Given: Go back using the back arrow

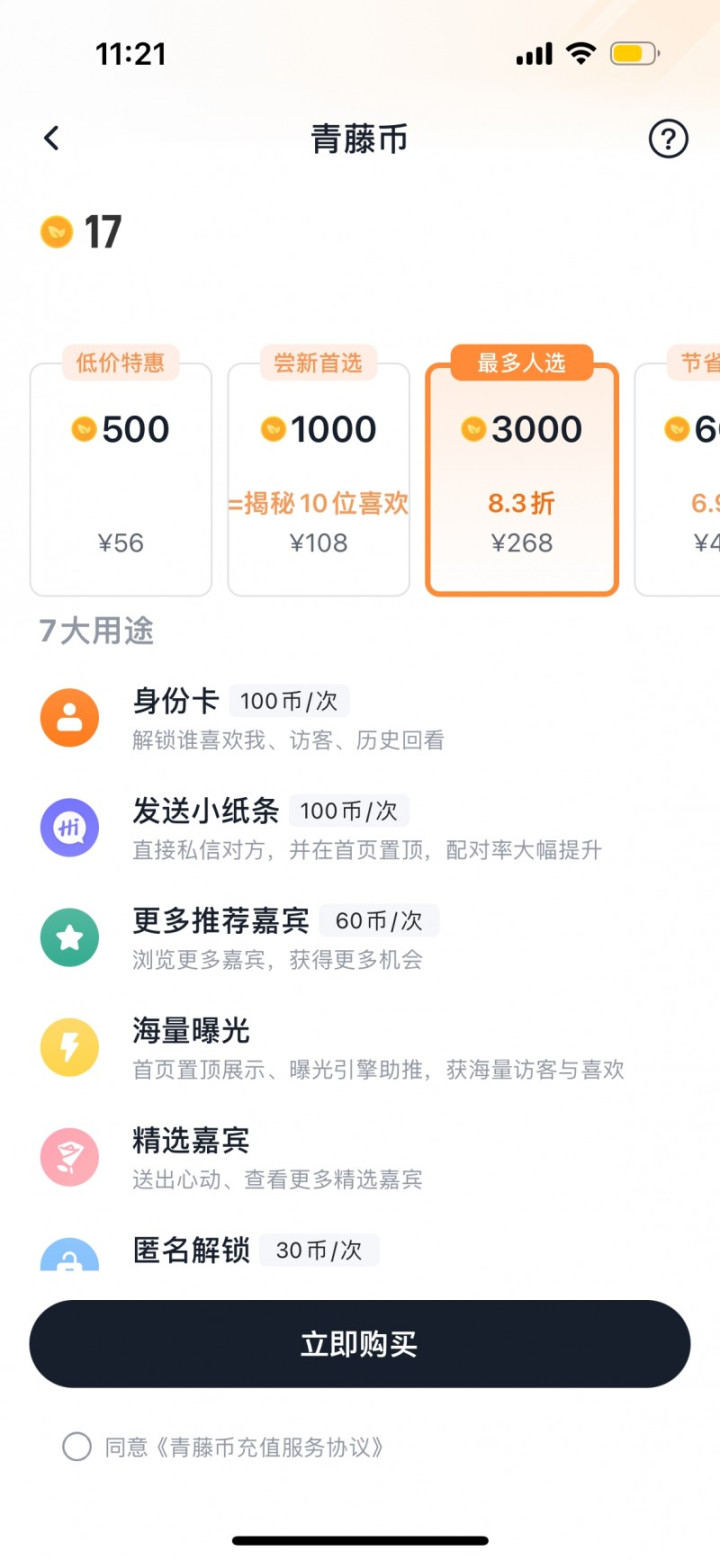Looking at the screenshot, I should (x=52, y=139).
